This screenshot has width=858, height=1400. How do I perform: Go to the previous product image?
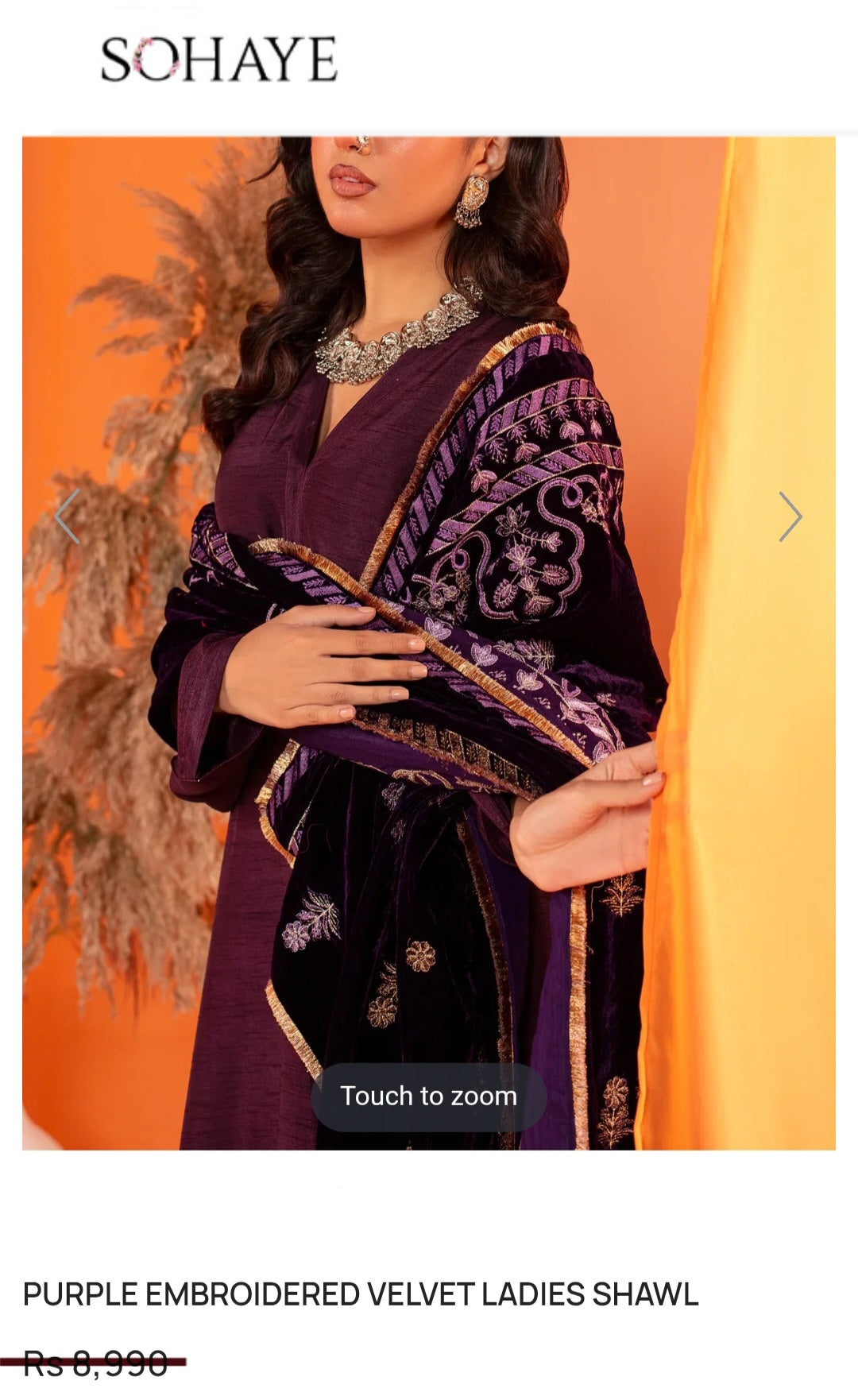68,516
